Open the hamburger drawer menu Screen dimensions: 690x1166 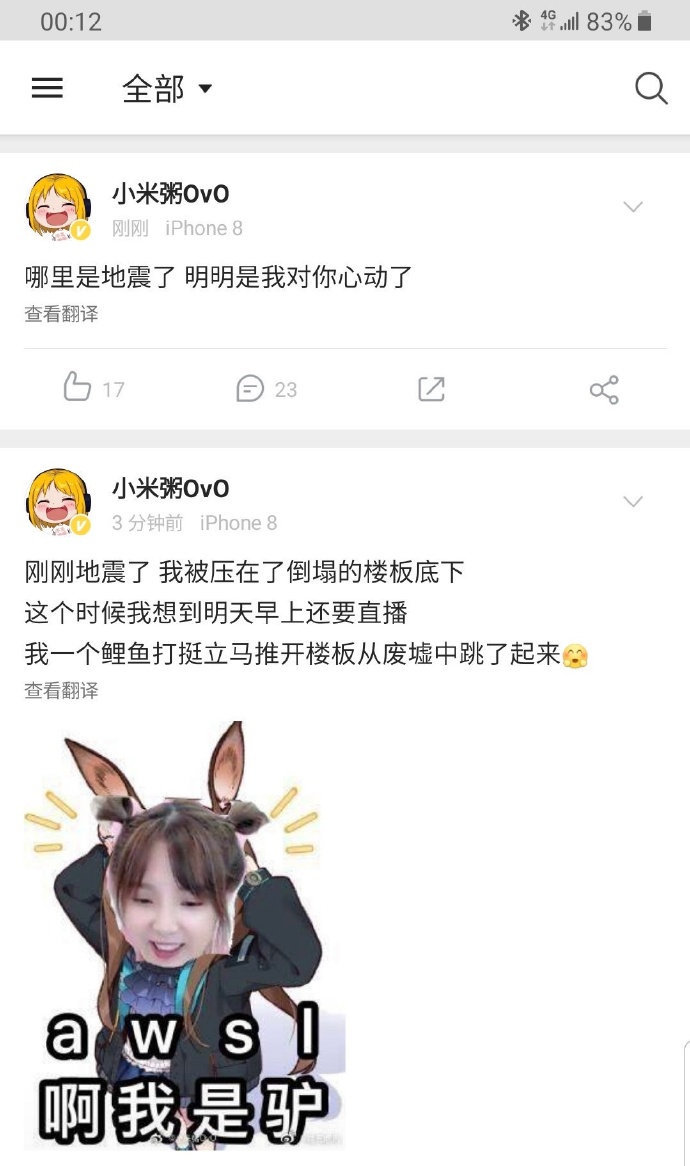pos(47,88)
